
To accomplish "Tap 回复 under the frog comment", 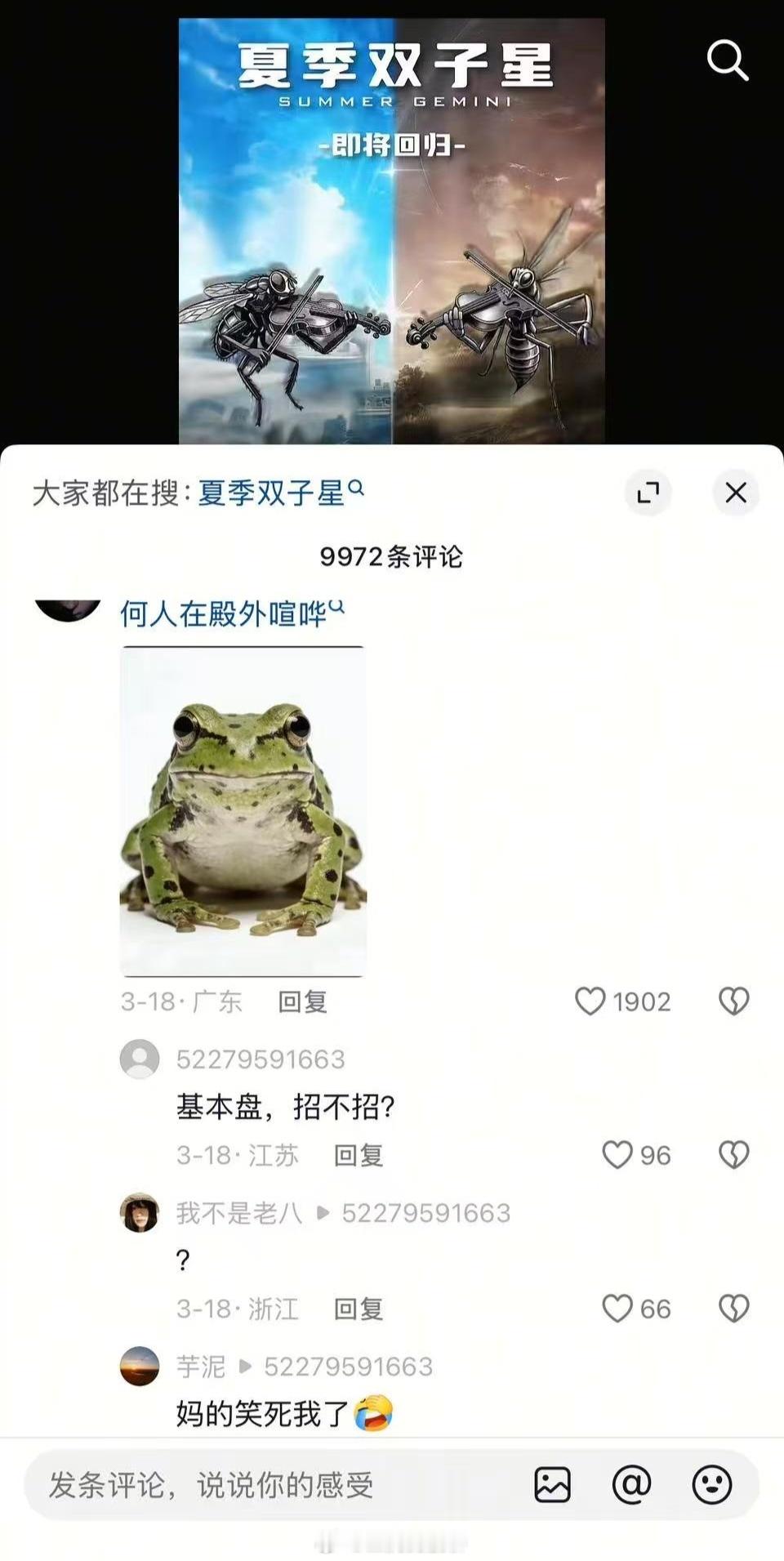I will pos(303,1001).
